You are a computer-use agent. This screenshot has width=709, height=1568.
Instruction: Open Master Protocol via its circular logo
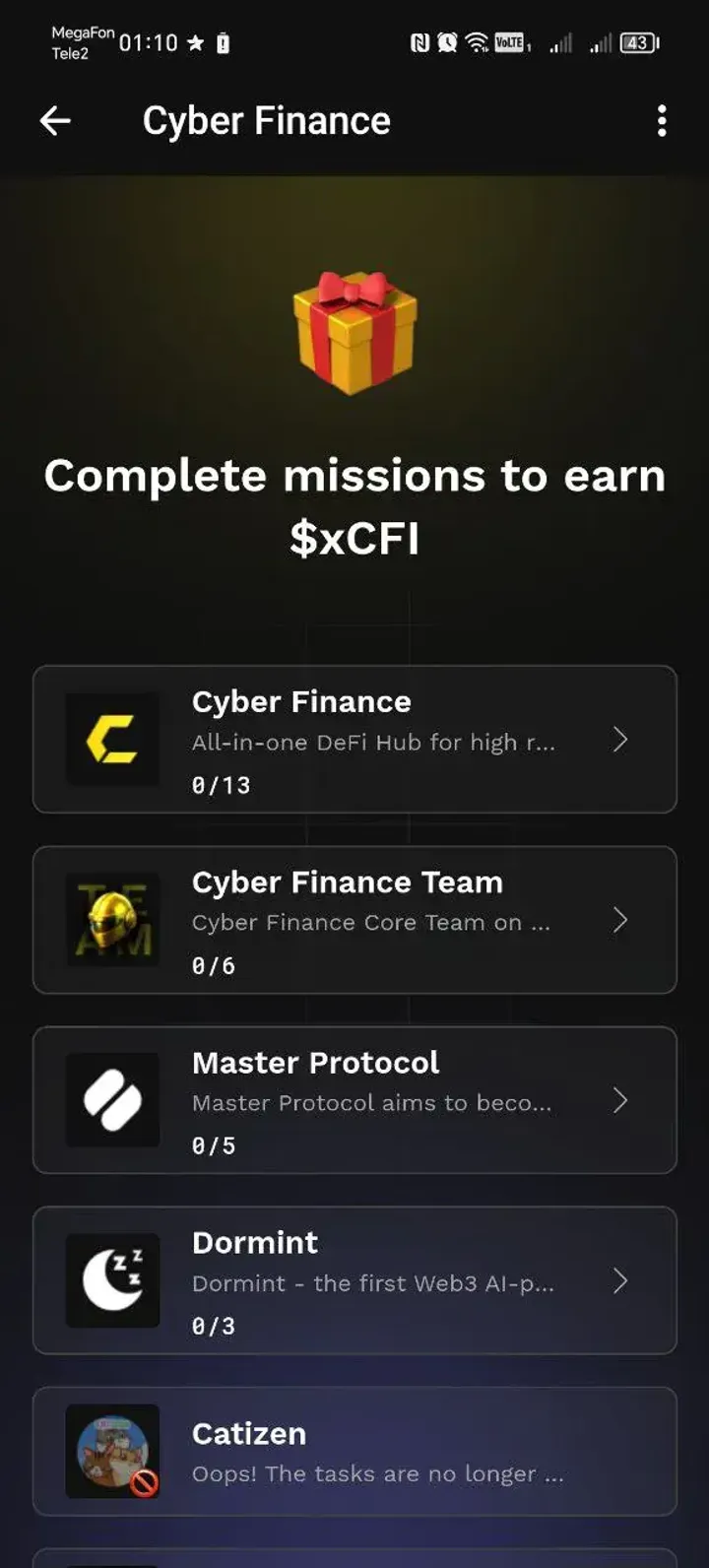(111, 1100)
